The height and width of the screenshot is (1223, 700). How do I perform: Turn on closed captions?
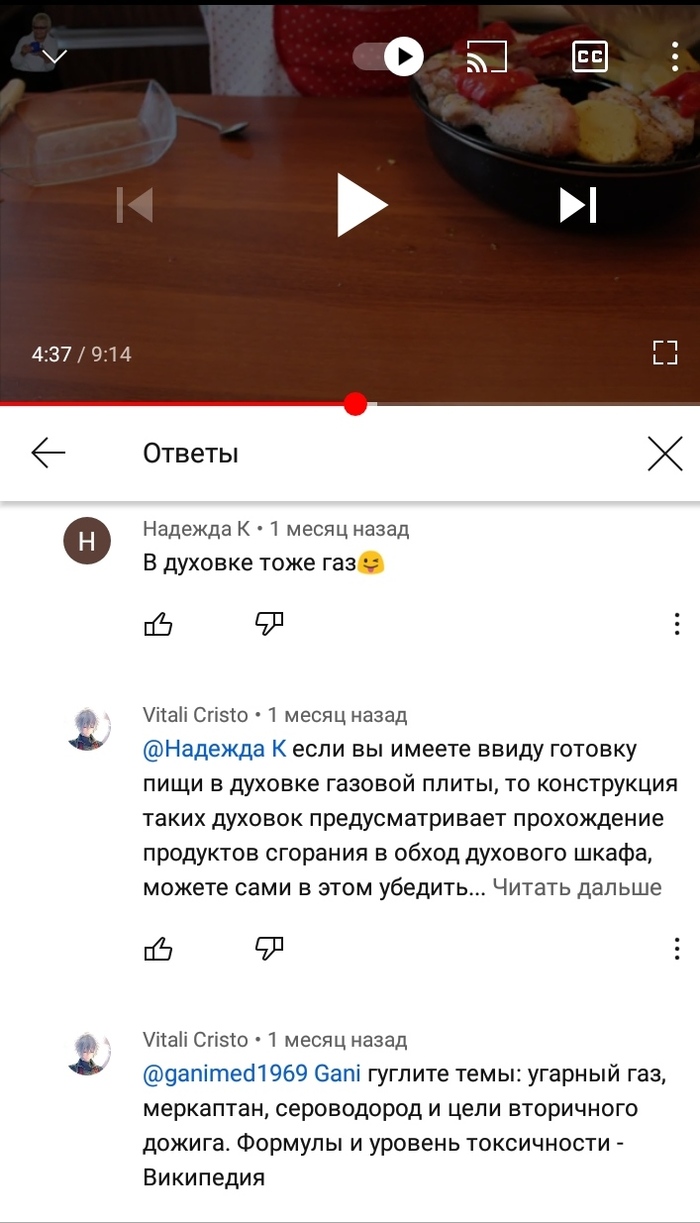590,57
